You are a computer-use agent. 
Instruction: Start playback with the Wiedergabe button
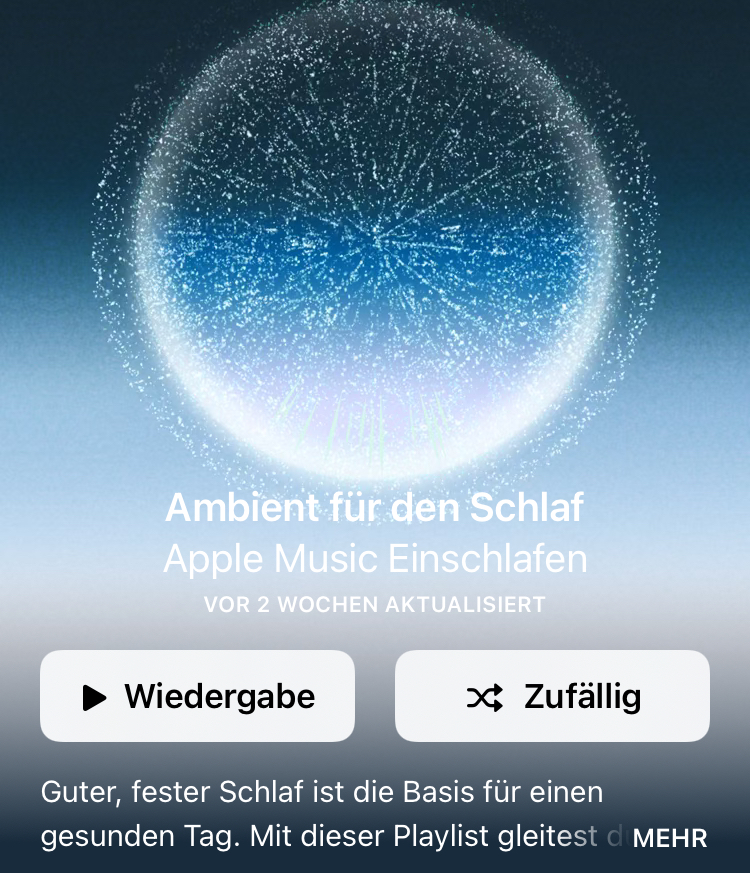coord(197,696)
